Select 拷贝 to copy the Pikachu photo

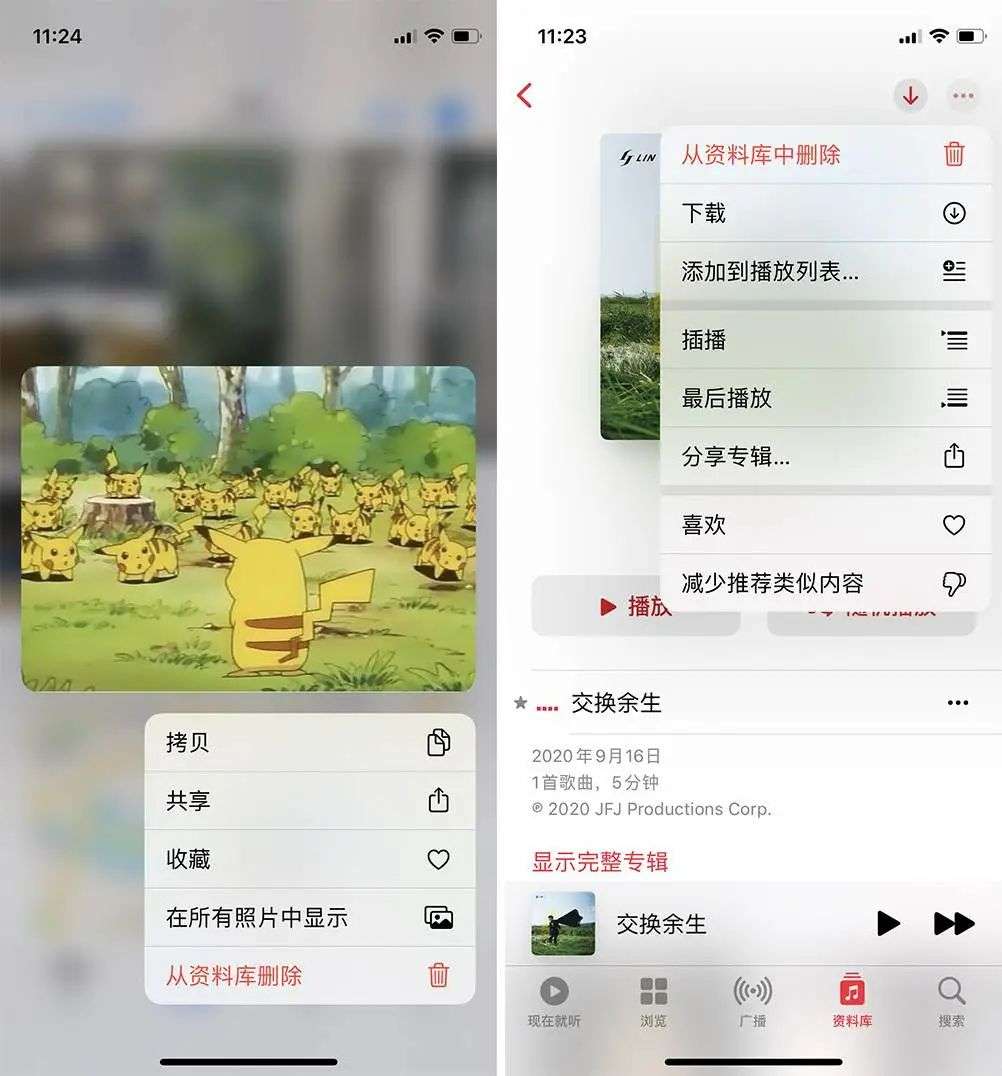point(310,742)
